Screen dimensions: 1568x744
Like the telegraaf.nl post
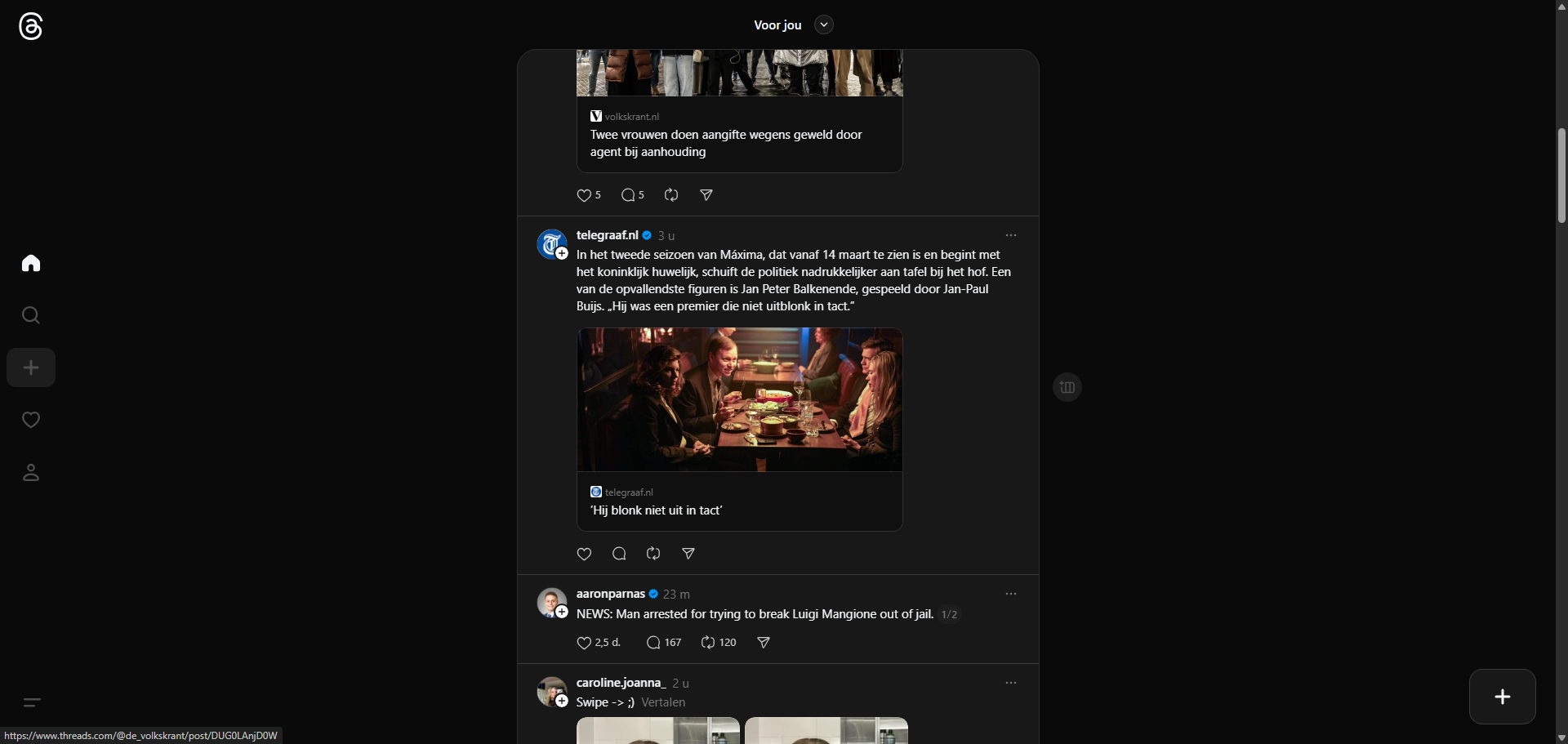coord(584,554)
